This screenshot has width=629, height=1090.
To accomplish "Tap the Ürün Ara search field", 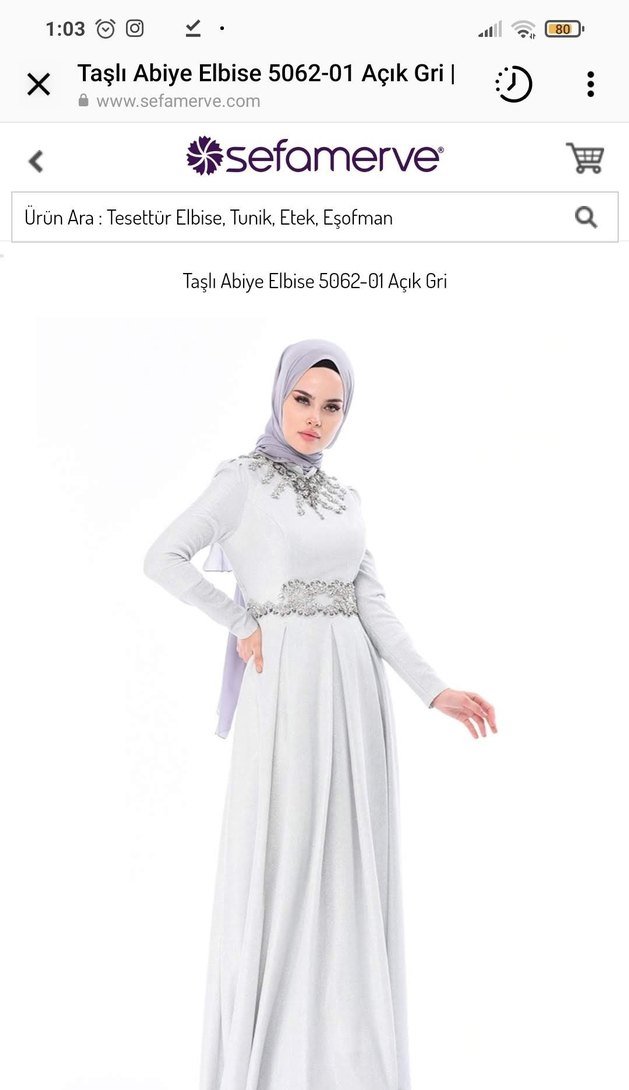I will [x=290, y=217].
